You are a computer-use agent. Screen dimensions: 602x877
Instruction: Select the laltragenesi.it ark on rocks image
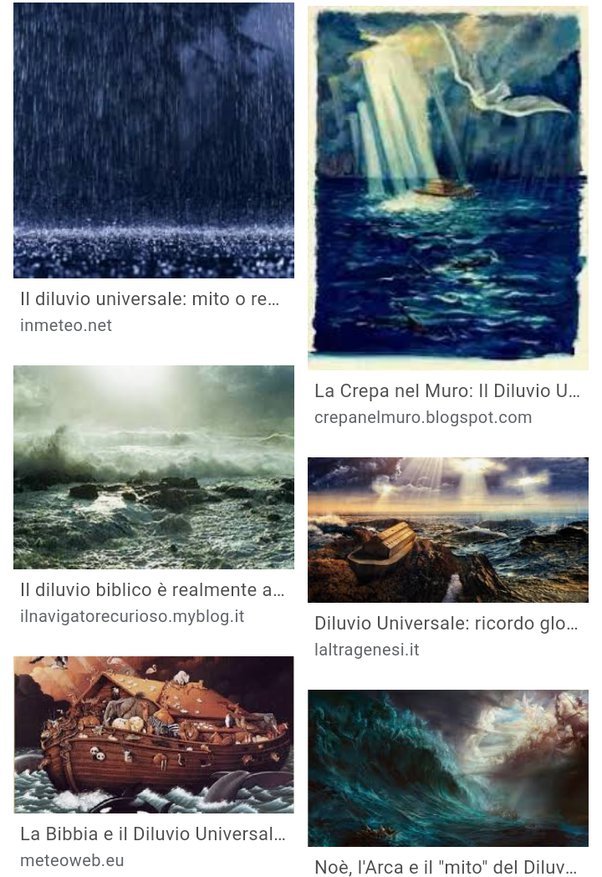(x=447, y=530)
